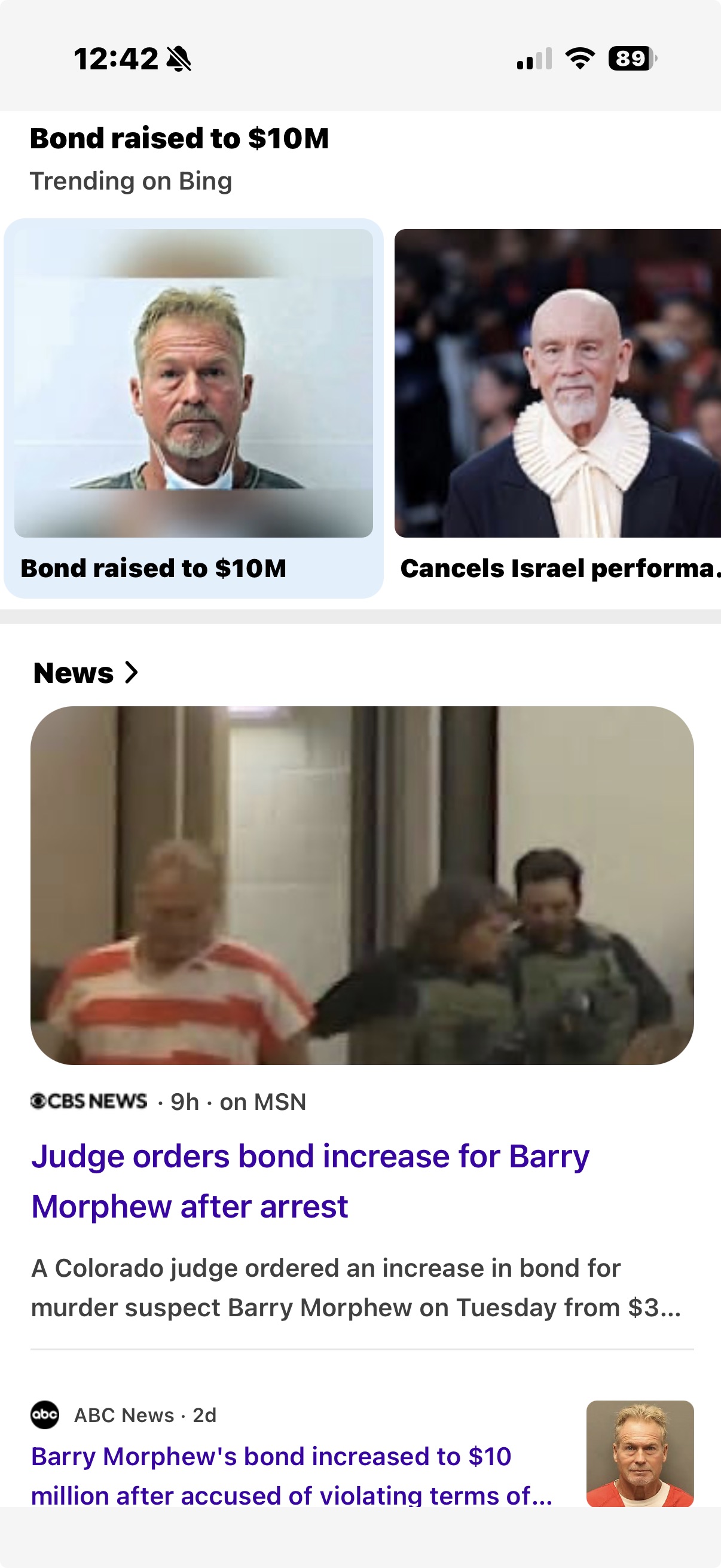Read Judge orders bond increase for Barry Morphew
Viewport: 721px width, 1568px height.
click(310, 1181)
